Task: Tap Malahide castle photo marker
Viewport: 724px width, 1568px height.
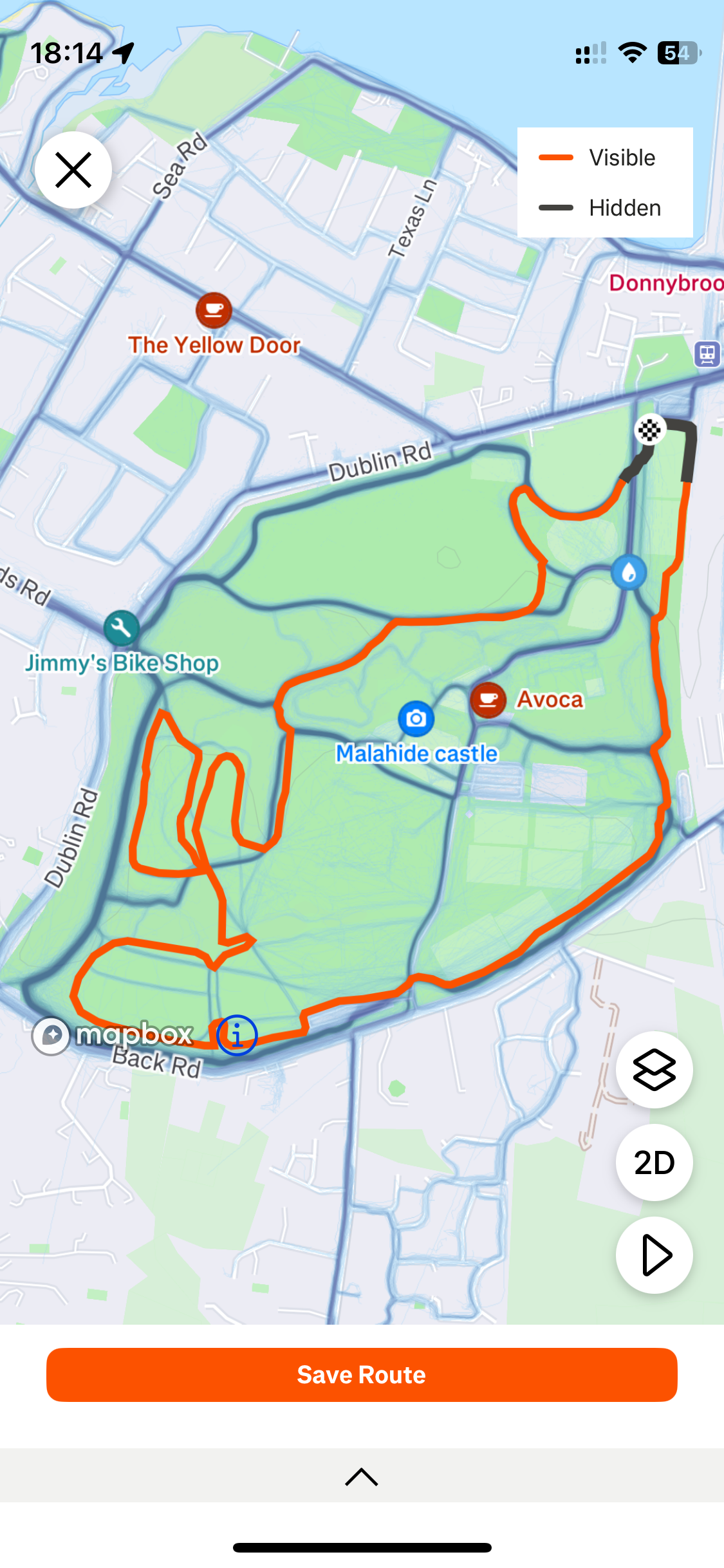Action: point(416,718)
